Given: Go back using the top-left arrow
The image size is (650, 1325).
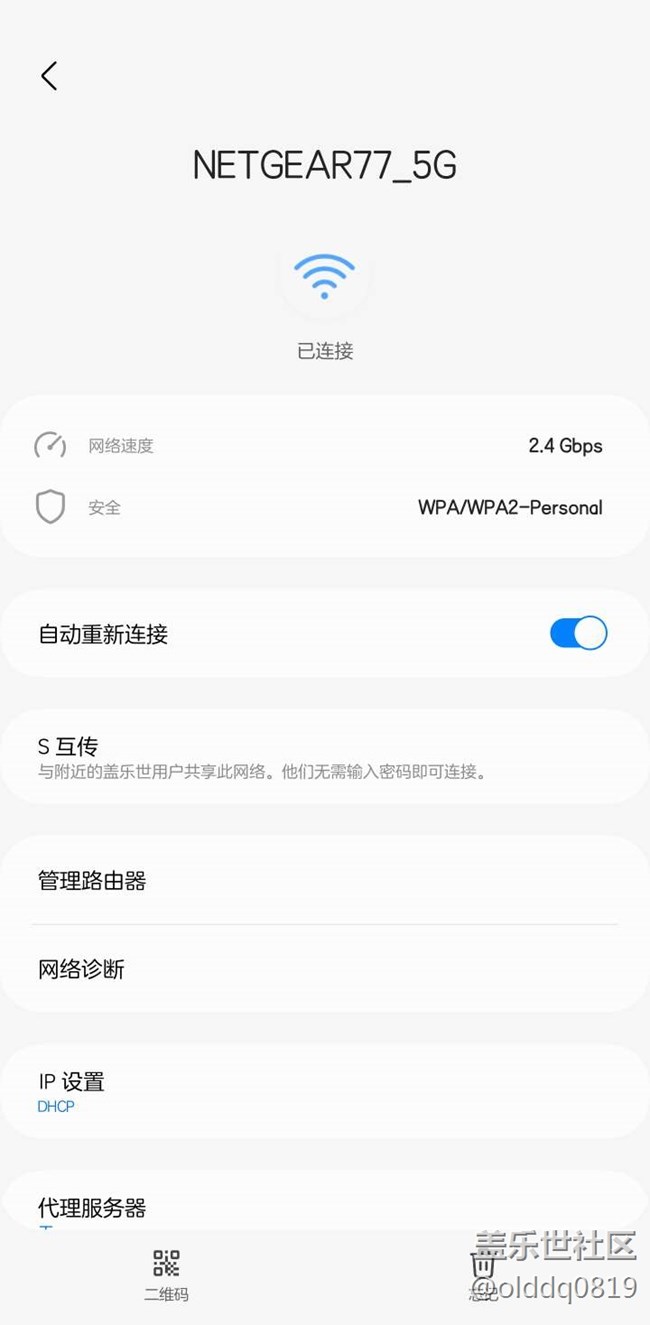Looking at the screenshot, I should tap(49, 76).
